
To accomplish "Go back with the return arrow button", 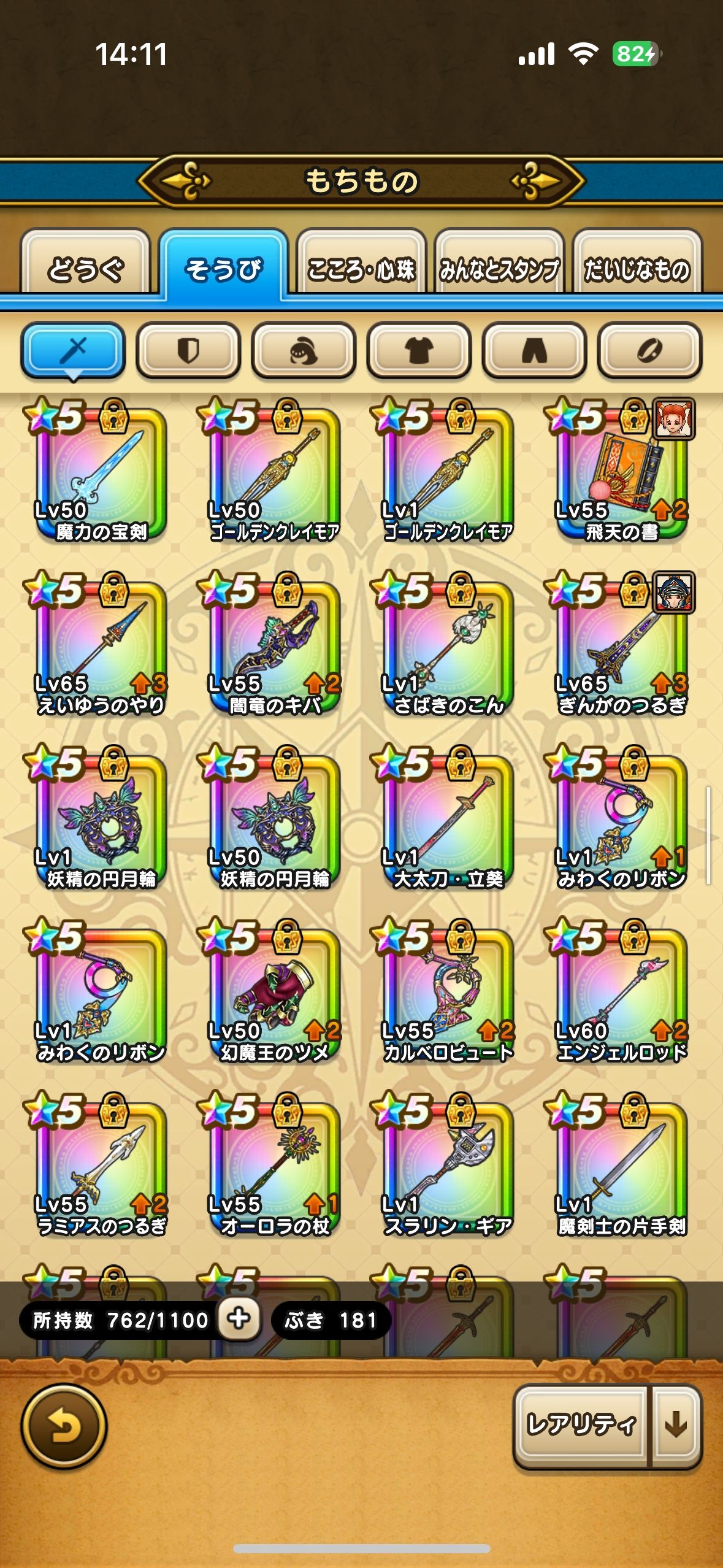I will click(x=64, y=1426).
